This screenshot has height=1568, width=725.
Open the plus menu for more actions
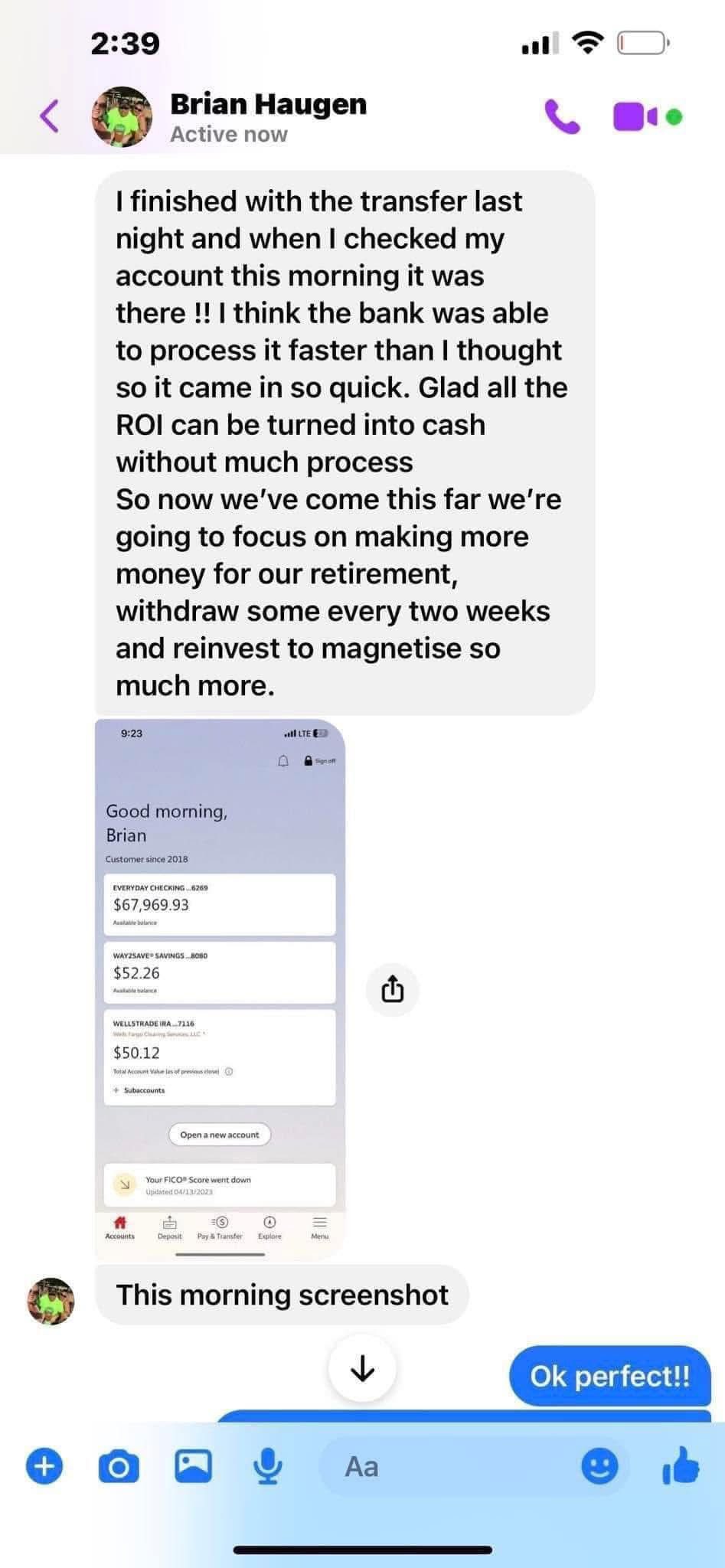(44, 1466)
